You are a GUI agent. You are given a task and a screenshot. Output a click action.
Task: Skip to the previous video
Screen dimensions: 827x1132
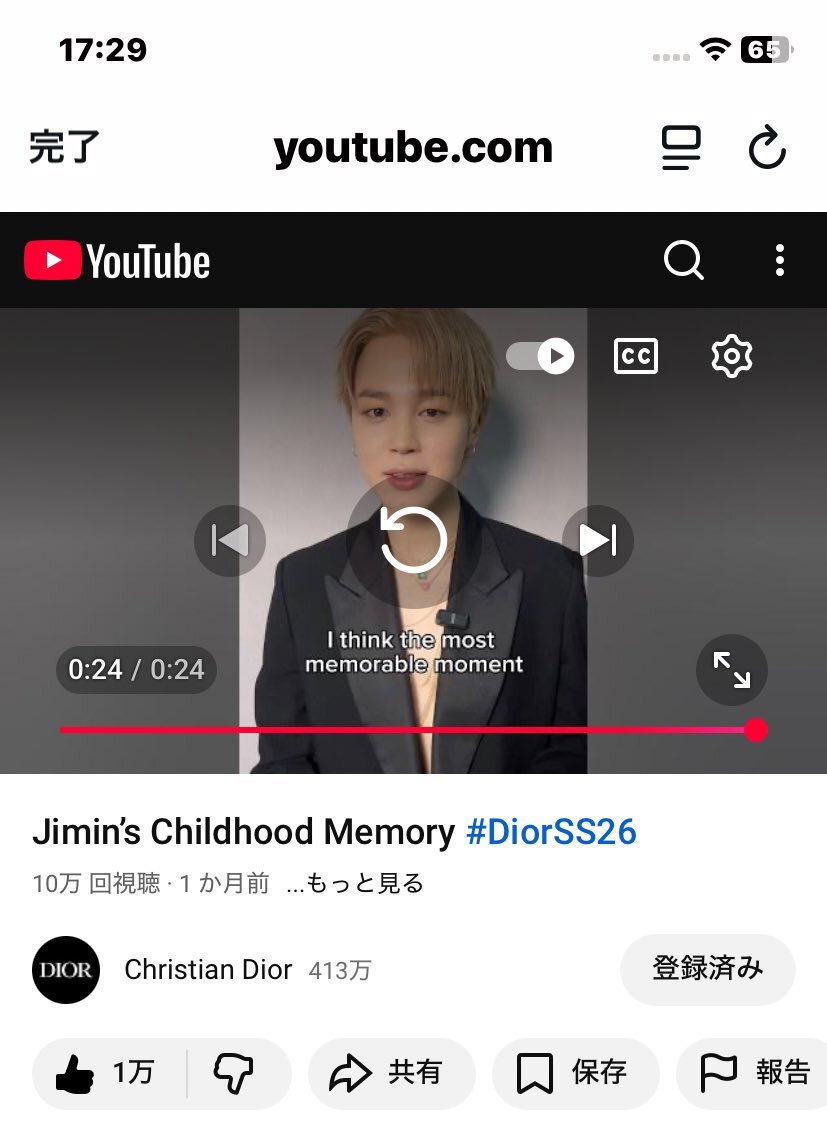230,540
